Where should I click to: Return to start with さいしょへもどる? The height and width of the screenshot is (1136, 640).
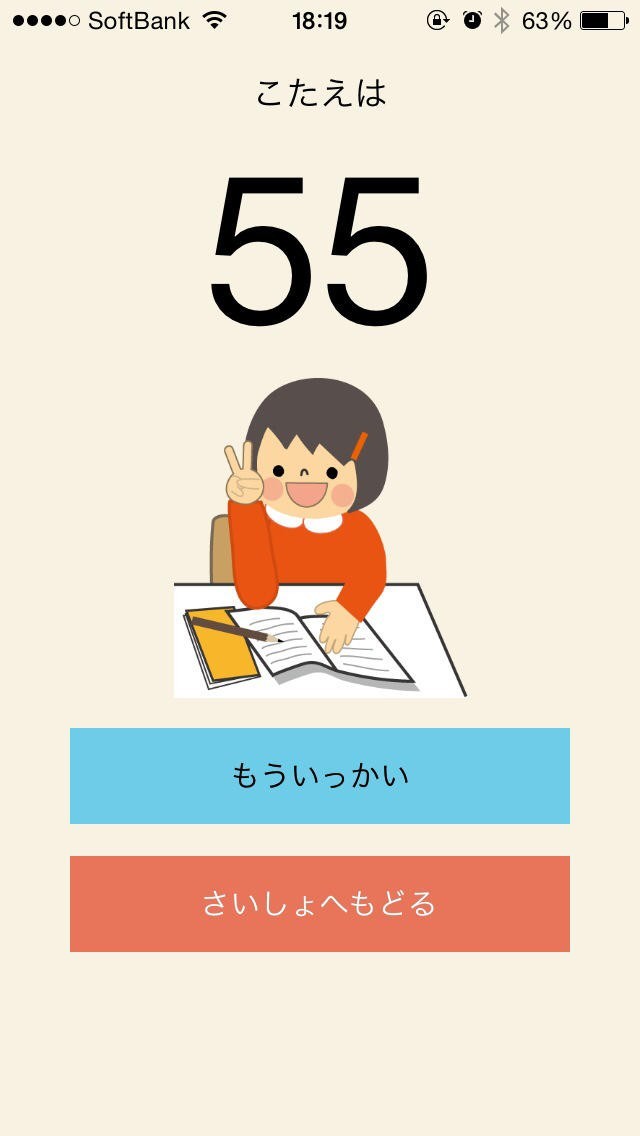[320, 904]
